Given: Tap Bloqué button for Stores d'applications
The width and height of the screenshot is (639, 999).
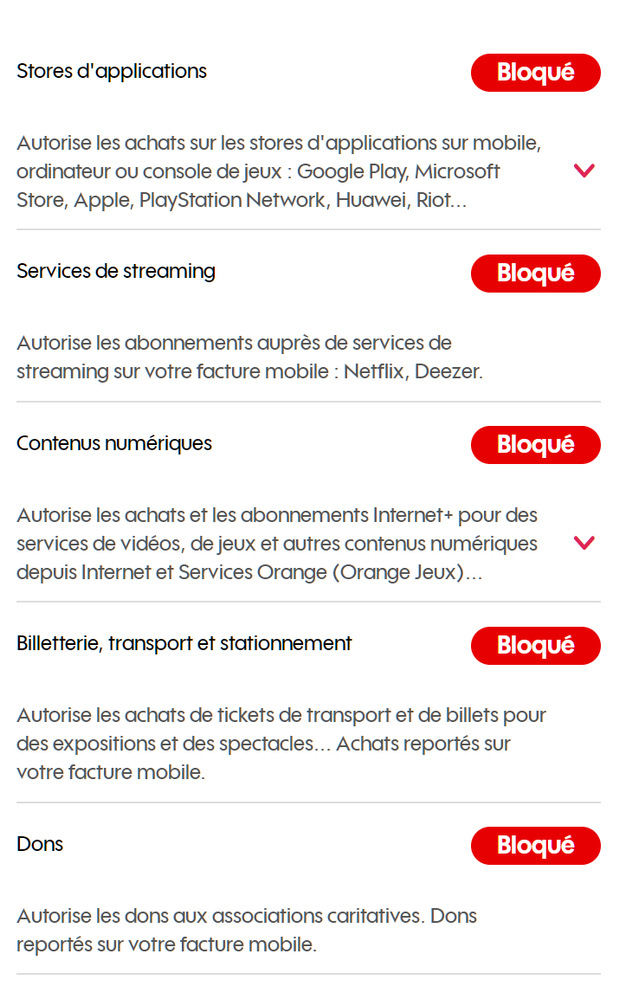Looking at the screenshot, I should 535,73.
